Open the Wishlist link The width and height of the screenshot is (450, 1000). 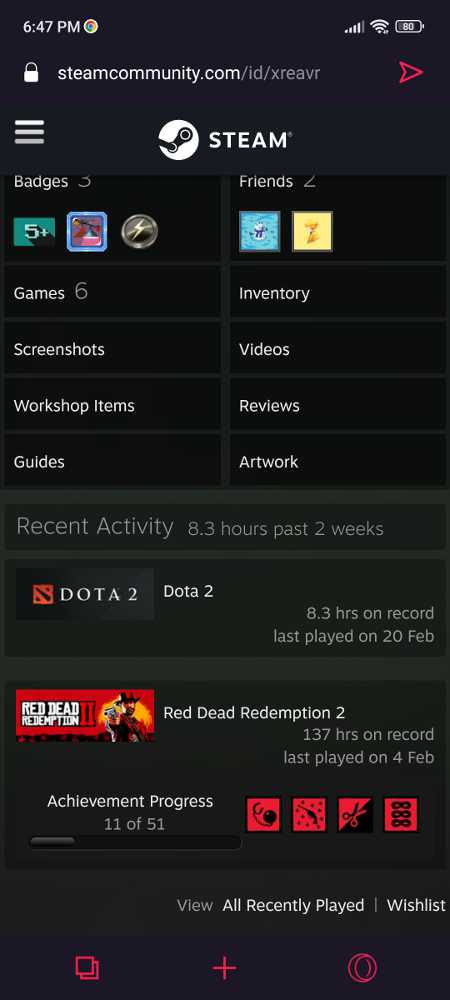click(x=416, y=905)
